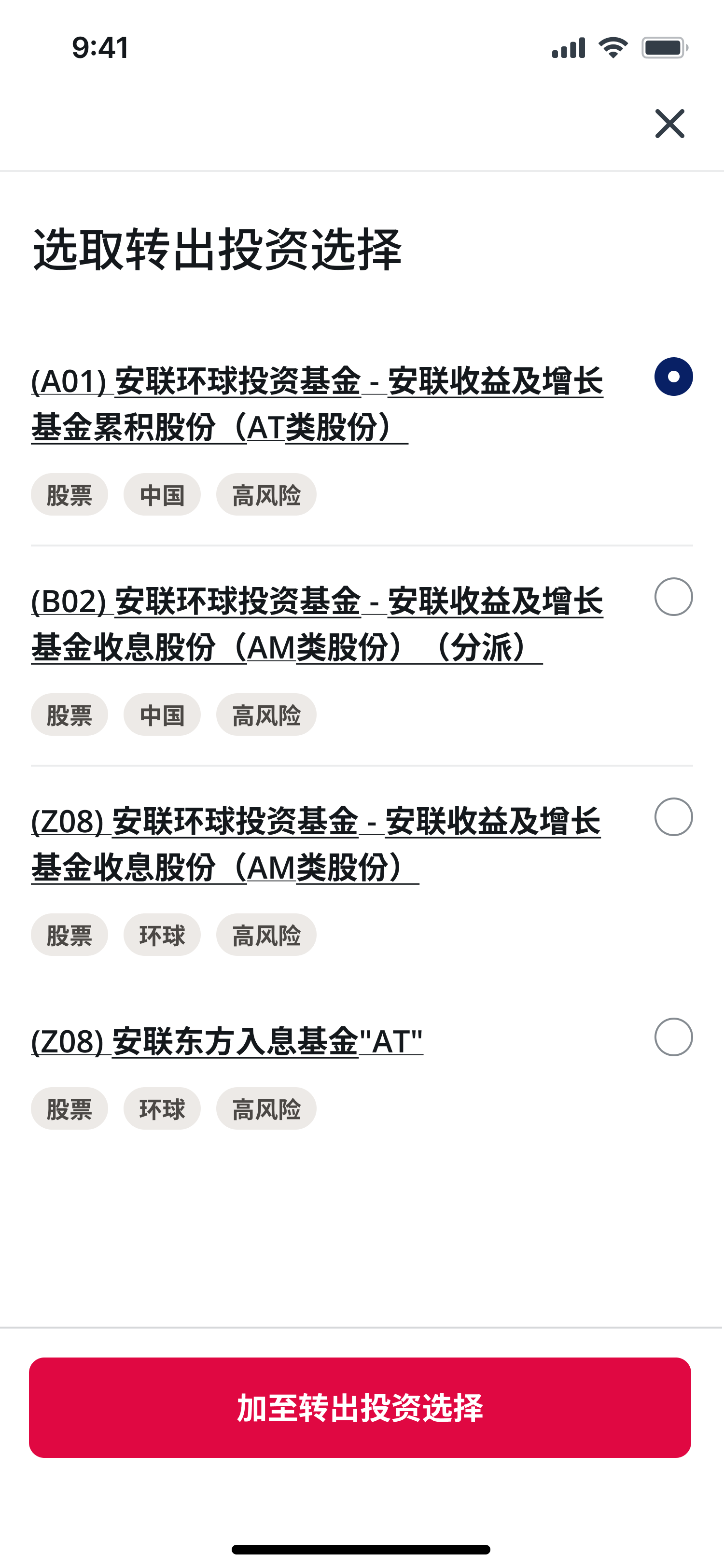This screenshot has width=724, height=1568.
Task: Tap the 加至转出投资选择 button
Action: 360,1407
